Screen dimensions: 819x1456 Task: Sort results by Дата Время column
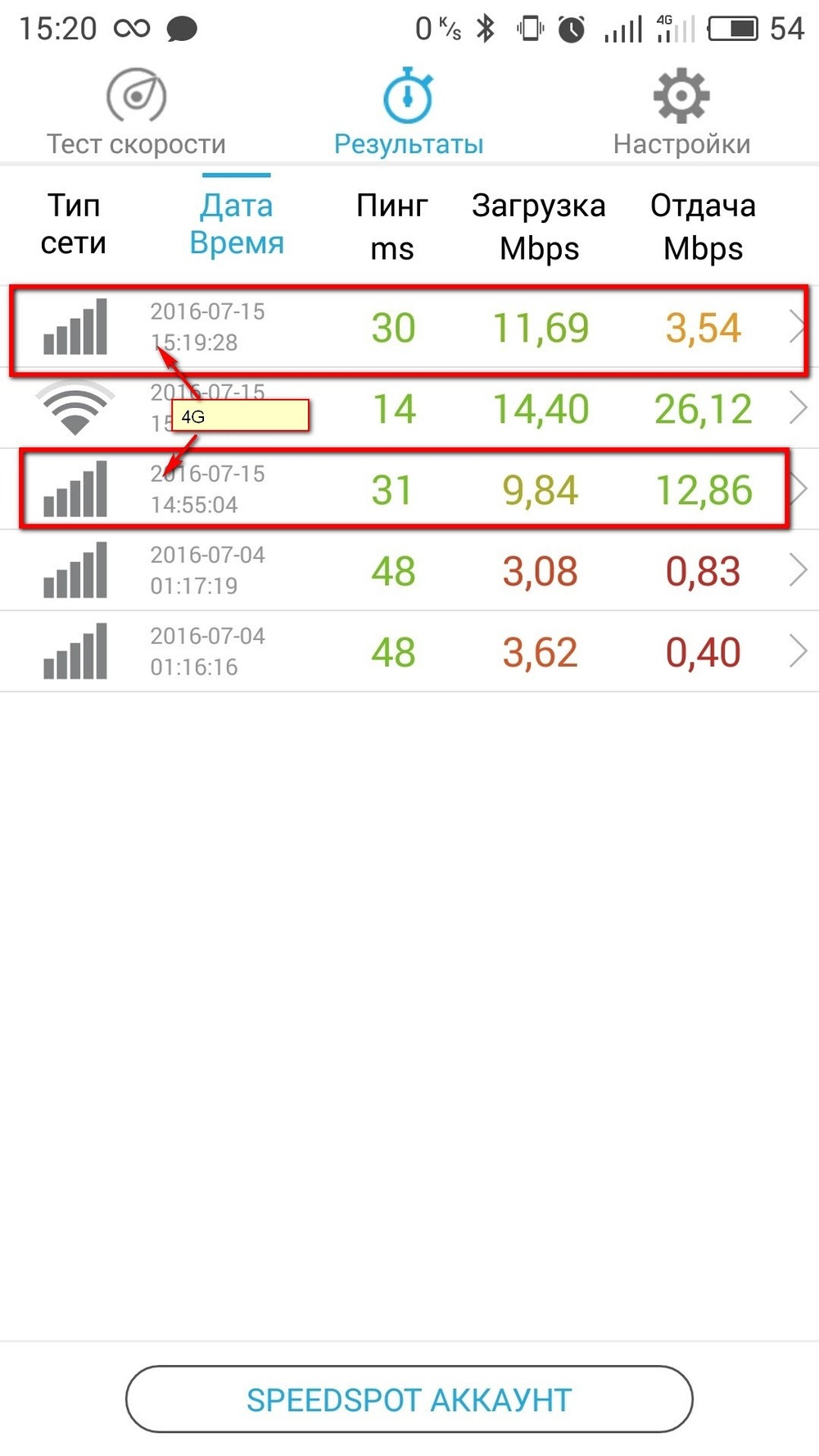tap(237, 225)
